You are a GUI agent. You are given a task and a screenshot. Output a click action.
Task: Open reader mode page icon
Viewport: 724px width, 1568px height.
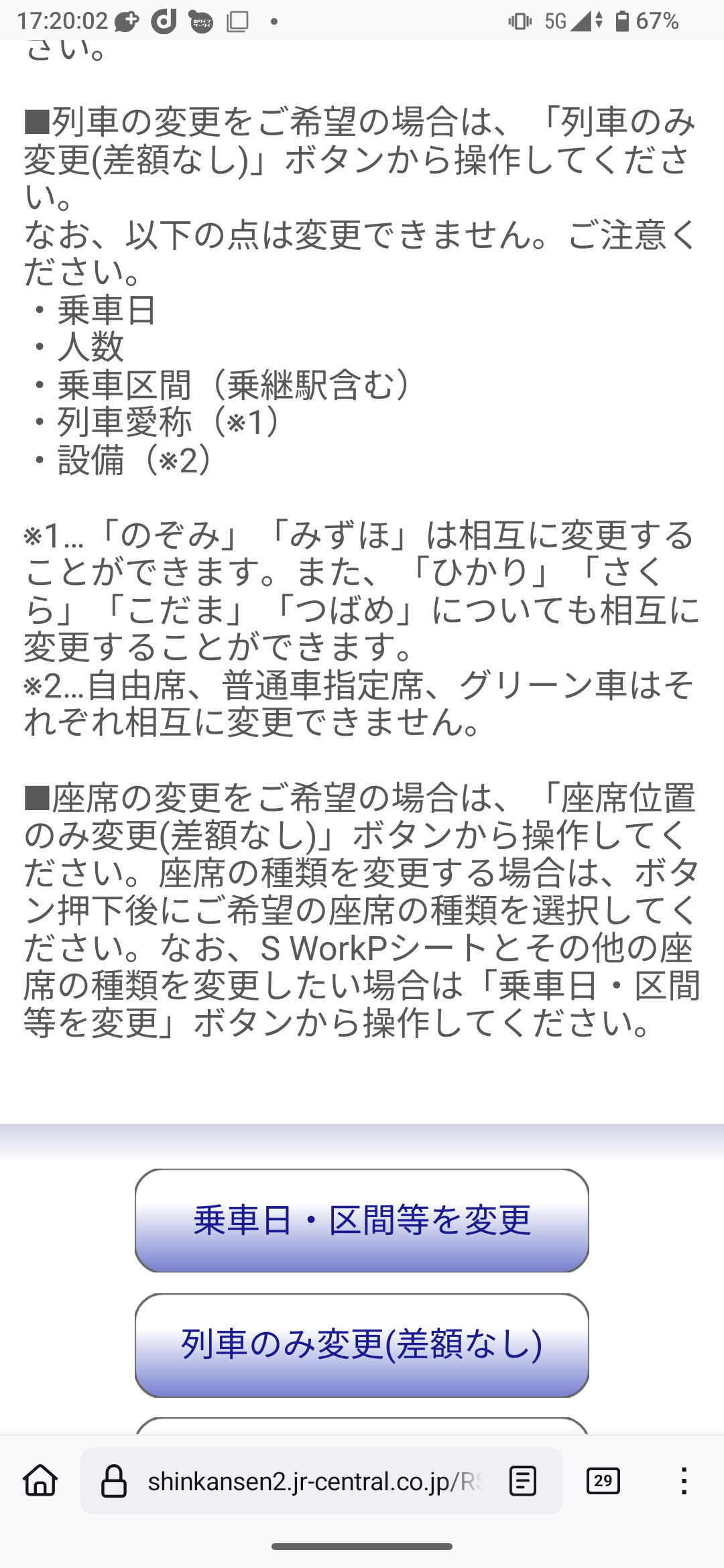point(523,1481)
